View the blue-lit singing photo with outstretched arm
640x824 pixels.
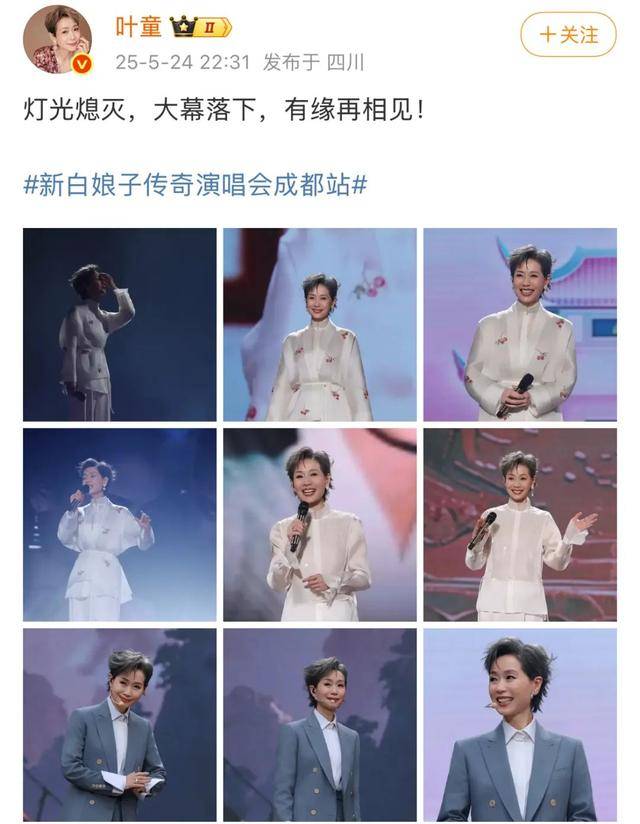[x=120, y=525]
